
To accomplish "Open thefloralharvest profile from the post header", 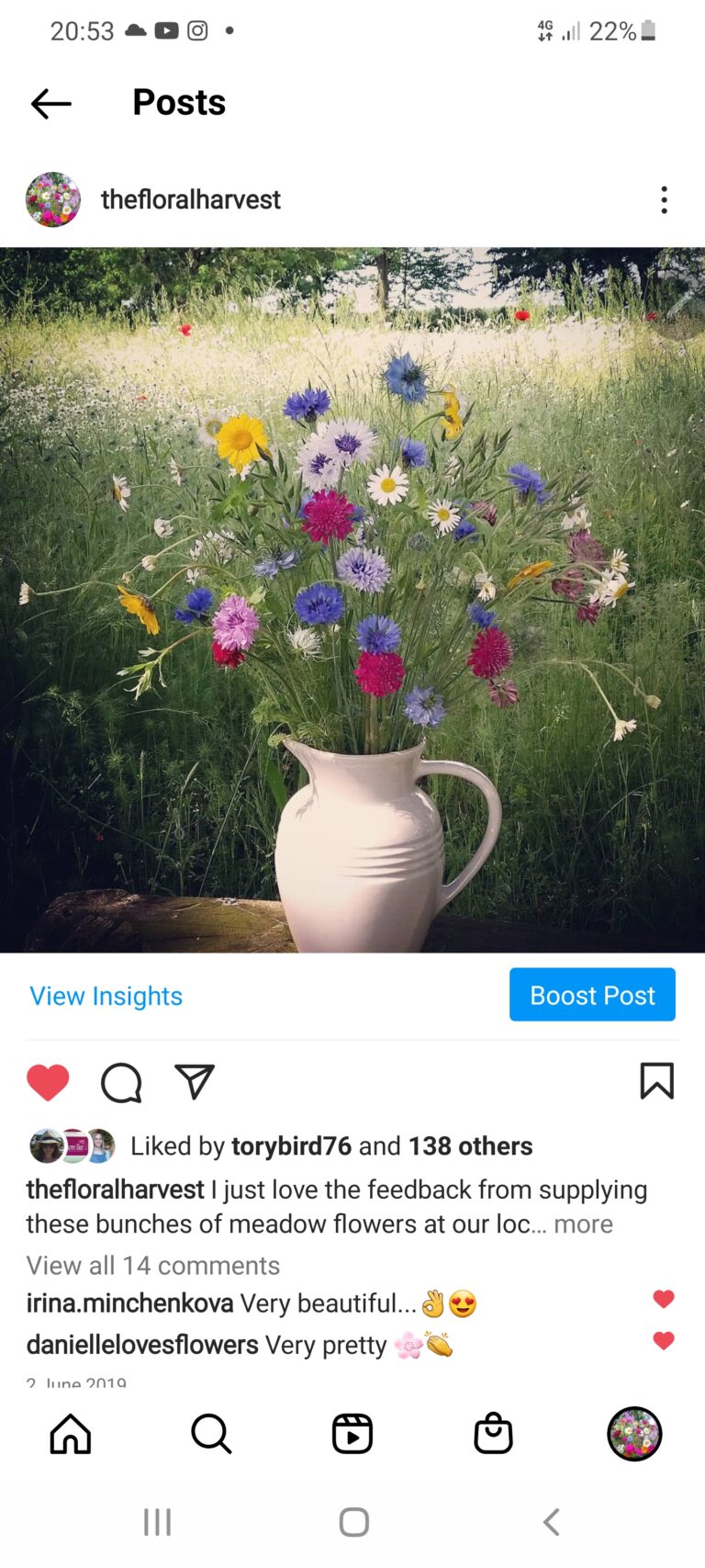I will click(190, 199).
